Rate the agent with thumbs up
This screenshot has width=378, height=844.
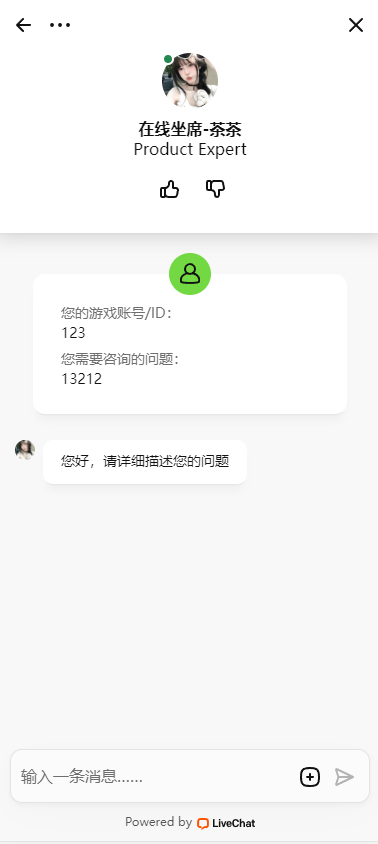[170, 189]
